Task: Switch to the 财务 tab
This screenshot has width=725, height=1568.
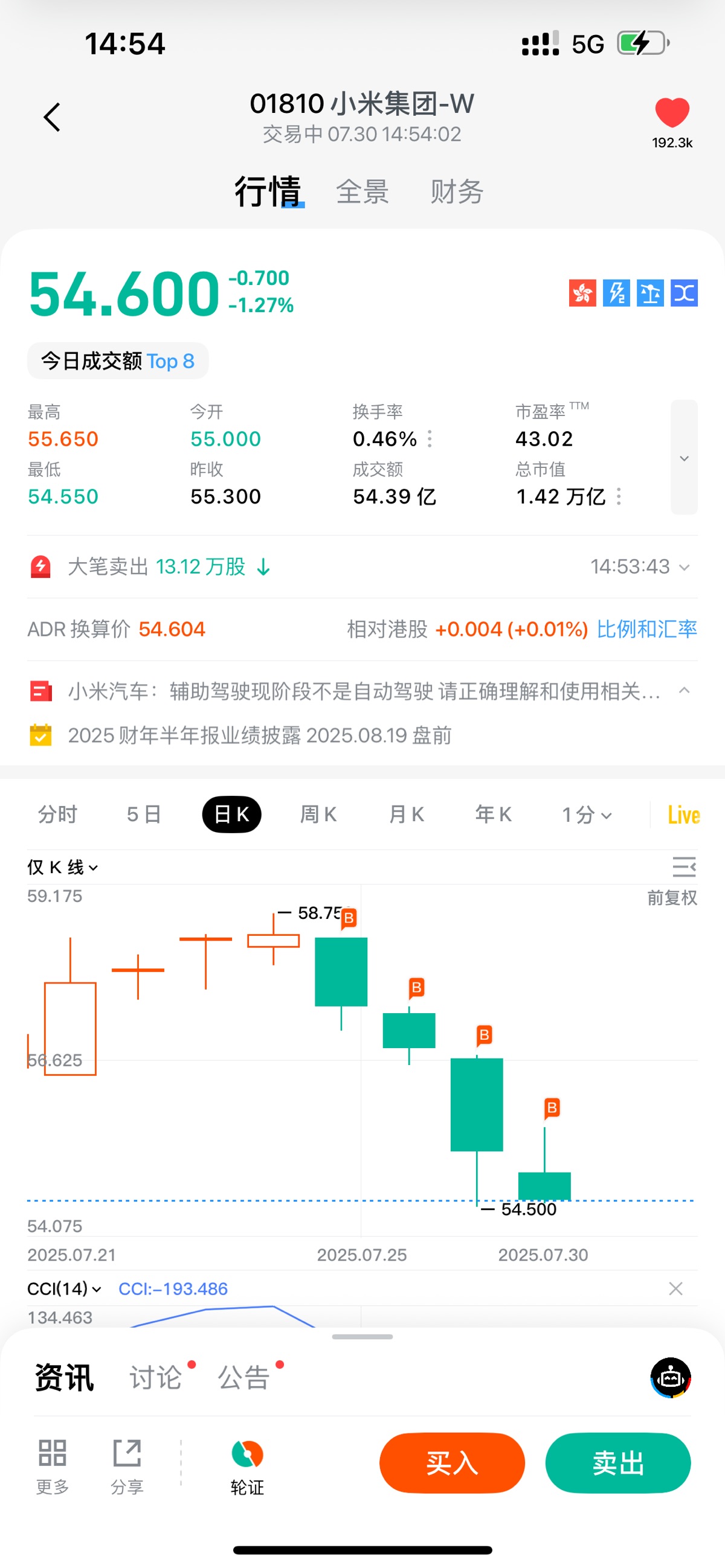Action: point(457,192)
